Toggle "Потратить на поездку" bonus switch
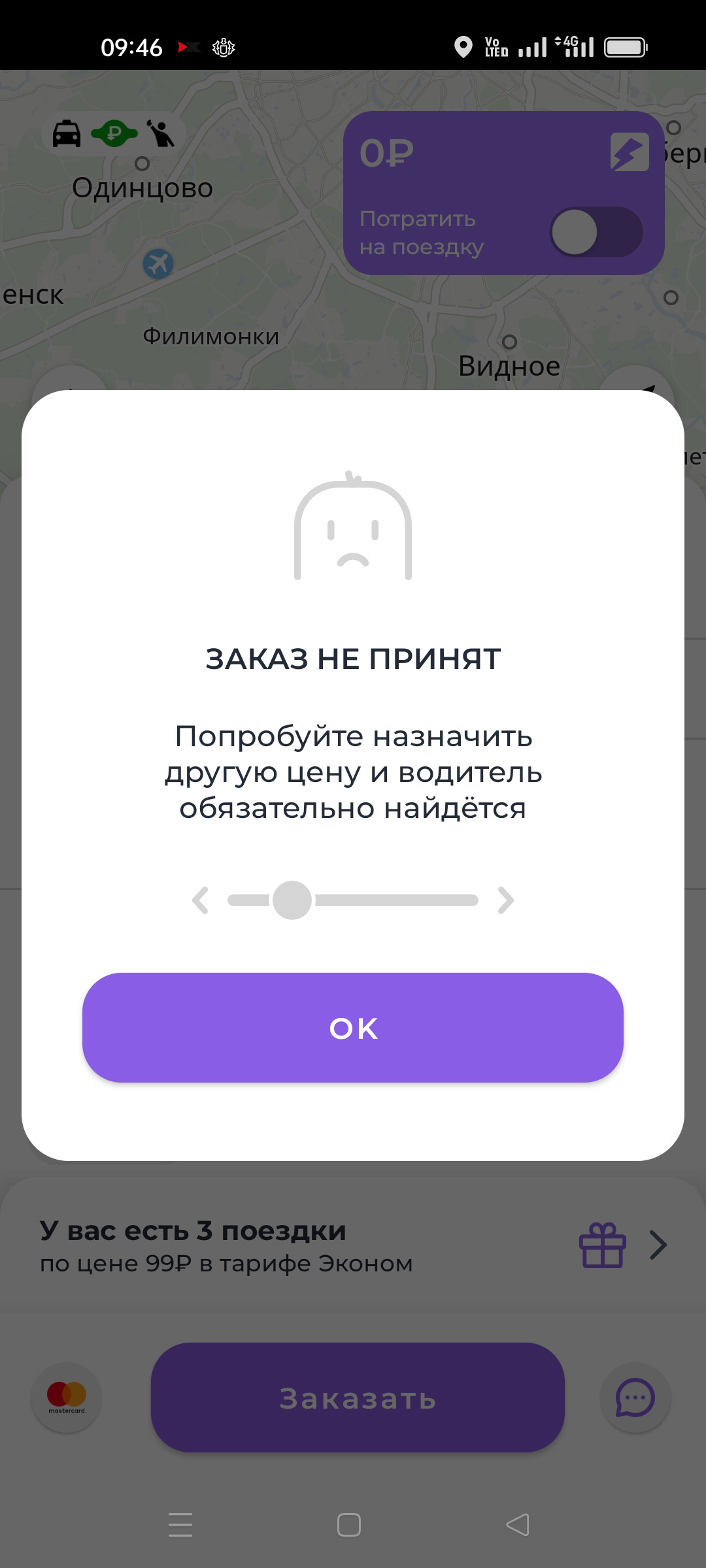The width and height of the screenshot is (706, 1568). click(x=596, y=232)
